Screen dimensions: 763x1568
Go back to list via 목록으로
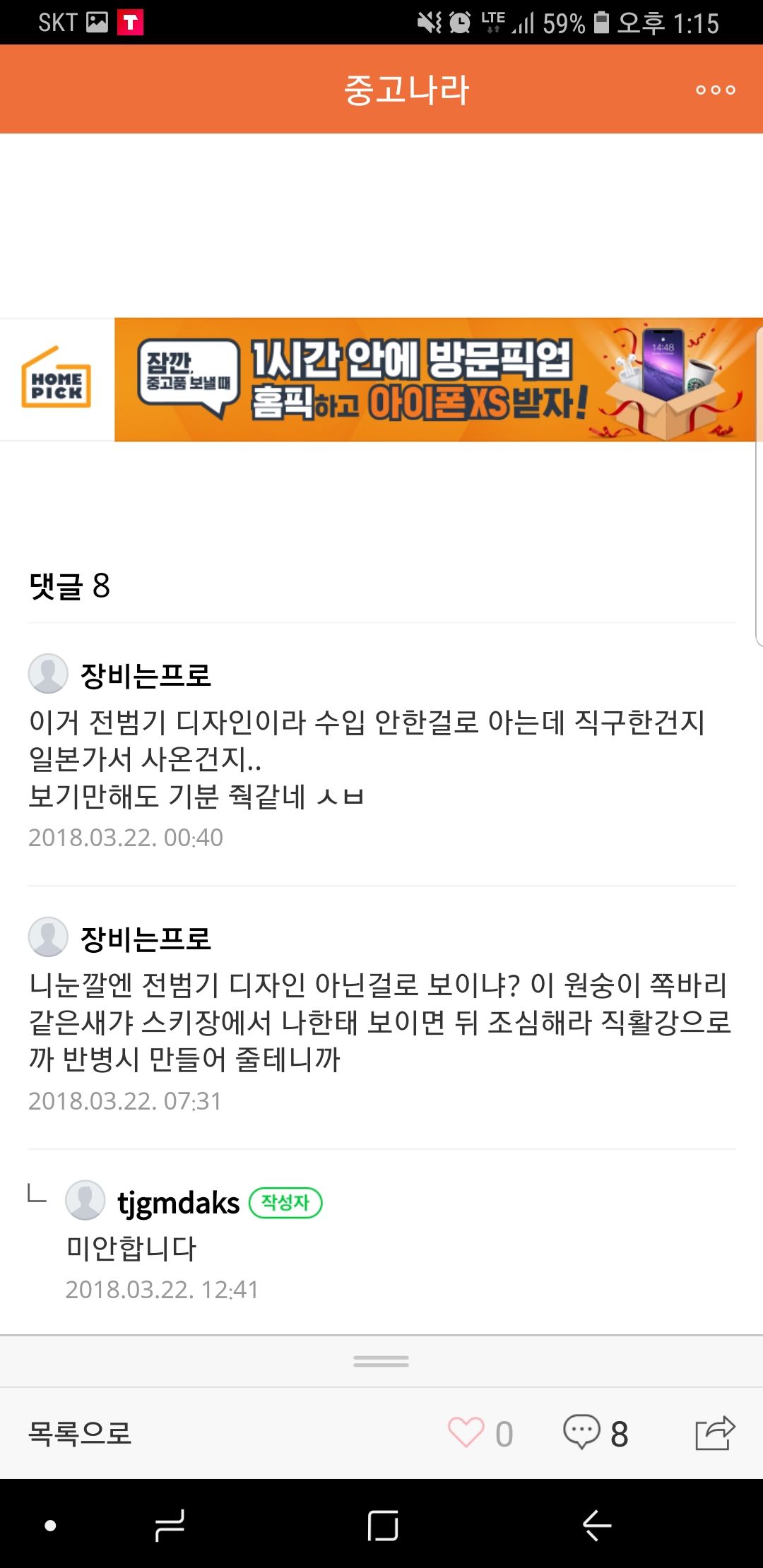pyautogui.click(x=80, y=1433)
